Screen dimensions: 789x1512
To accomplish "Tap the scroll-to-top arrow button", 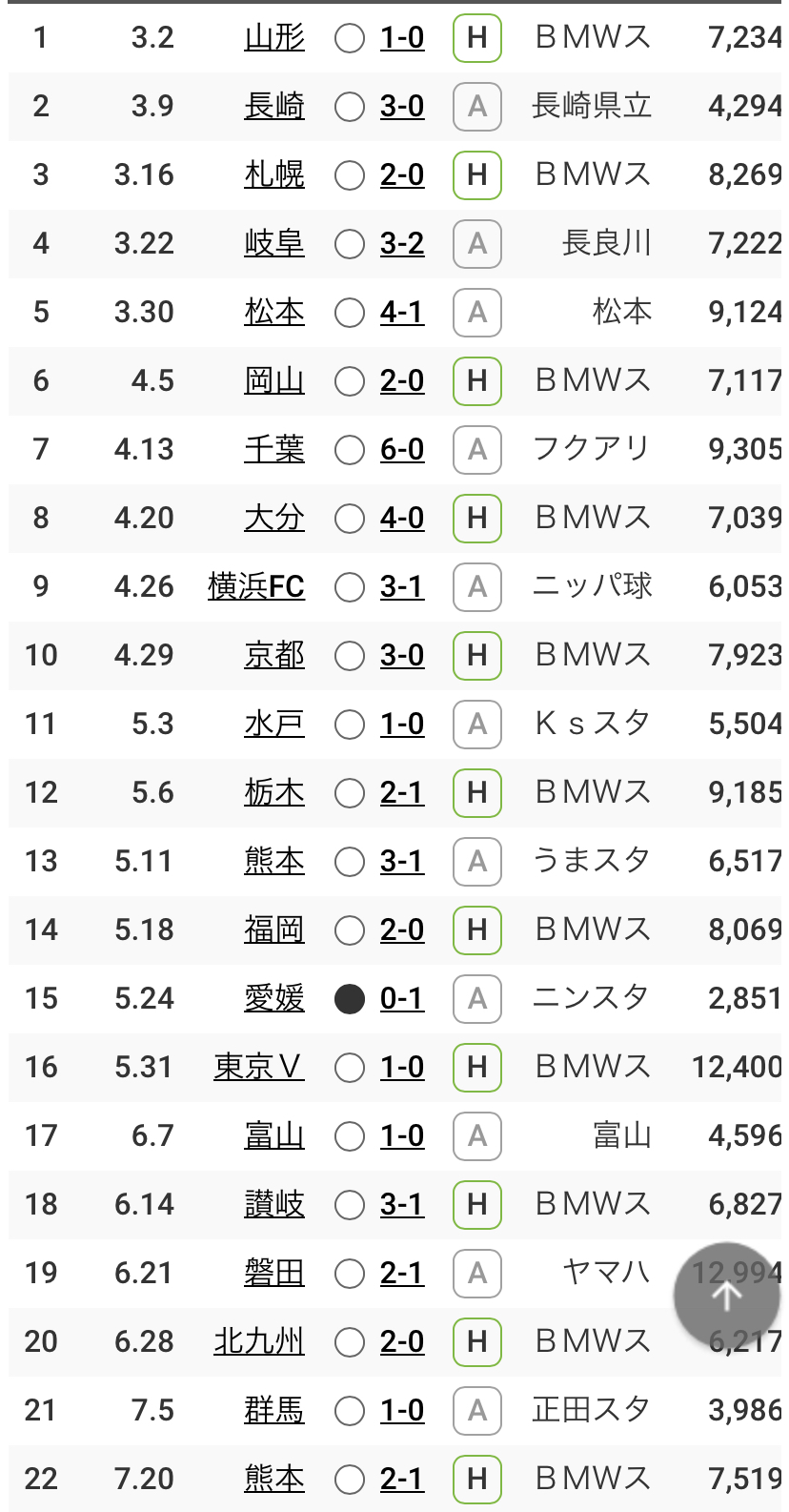I will (727, 1295).
